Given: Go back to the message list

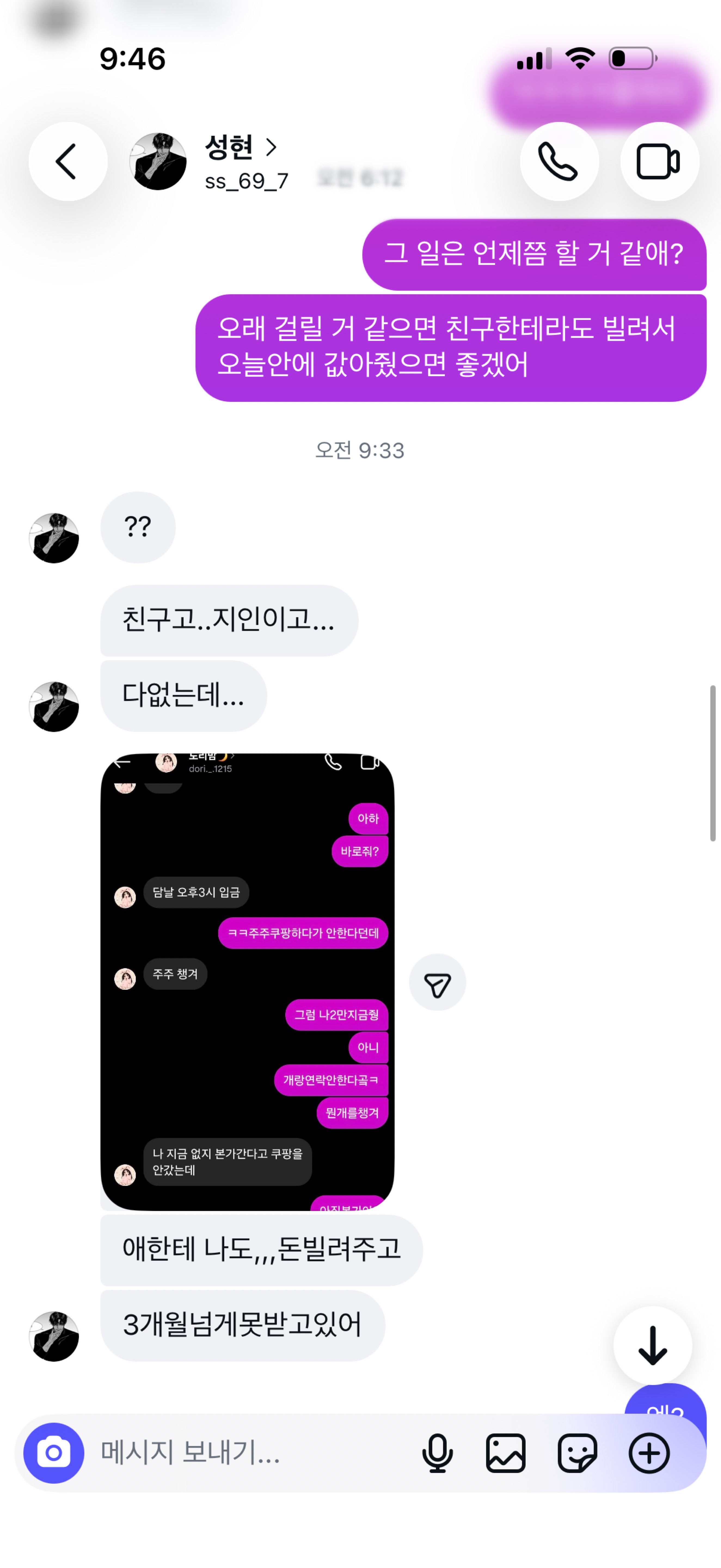Looking at the screenshot, I should pyautogui.click(x=68, y=161).
